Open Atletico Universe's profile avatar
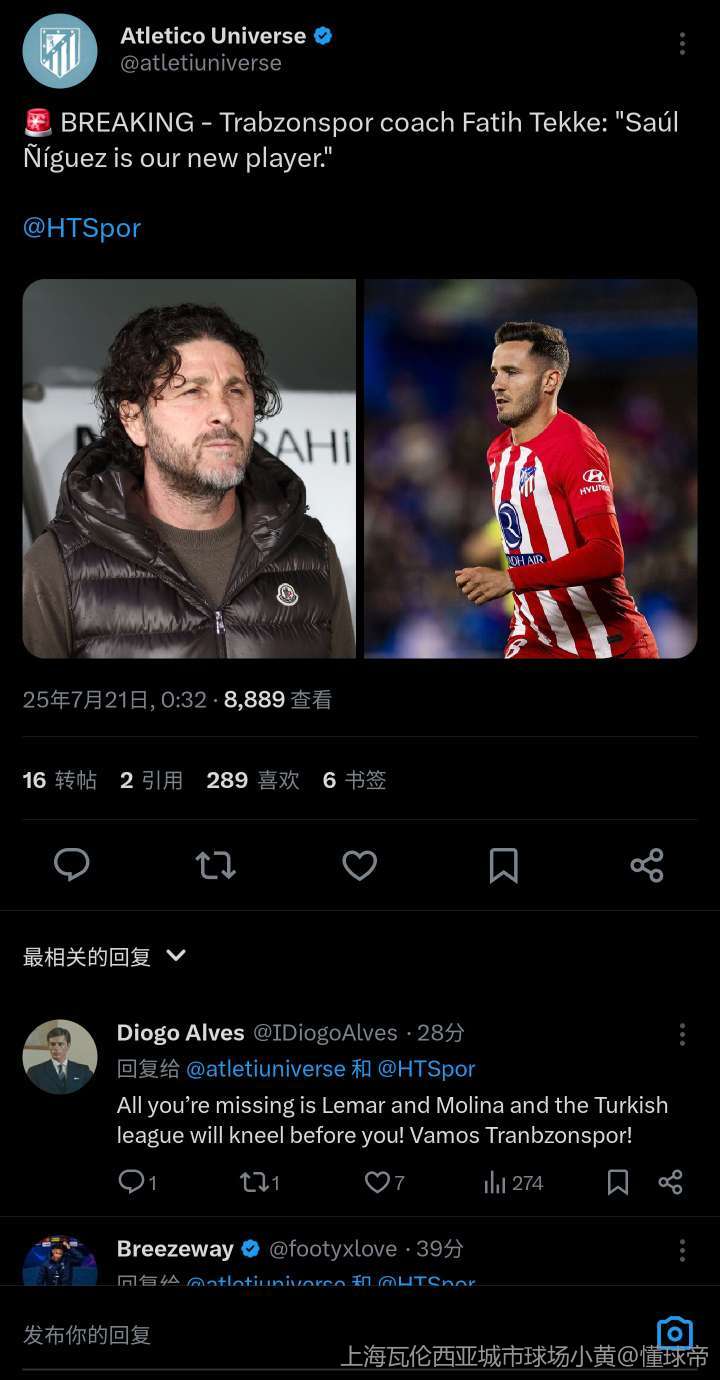The image size is (720, 1380). (60, 50)
